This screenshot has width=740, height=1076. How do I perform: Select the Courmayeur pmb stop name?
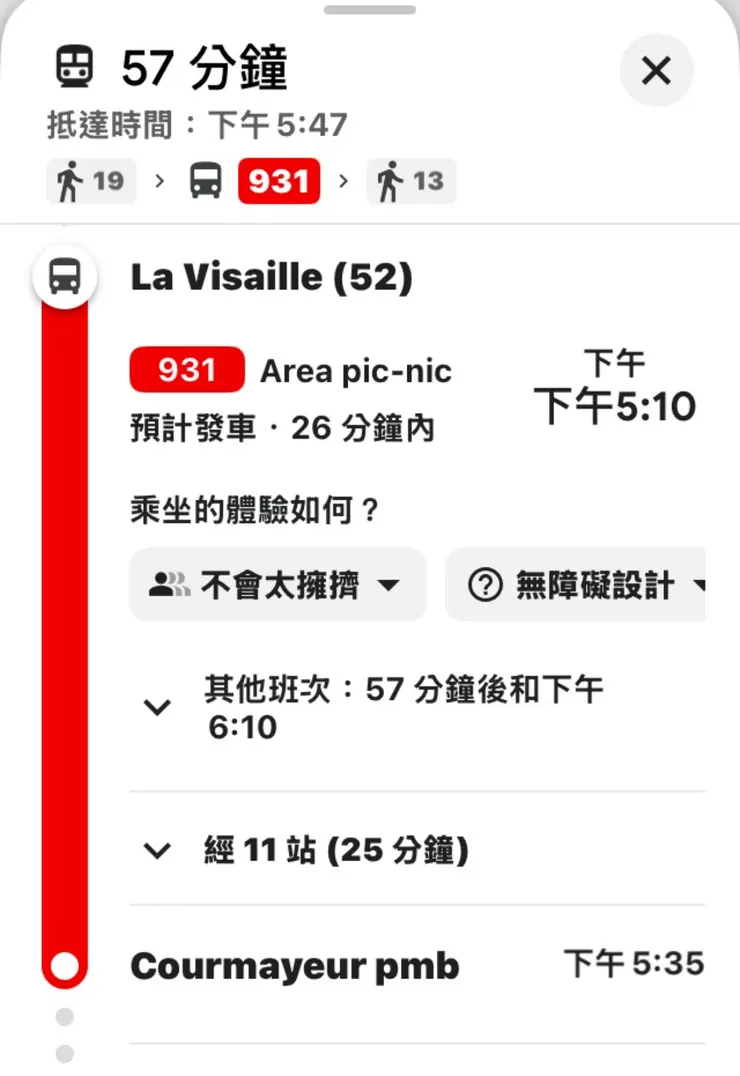293,965
